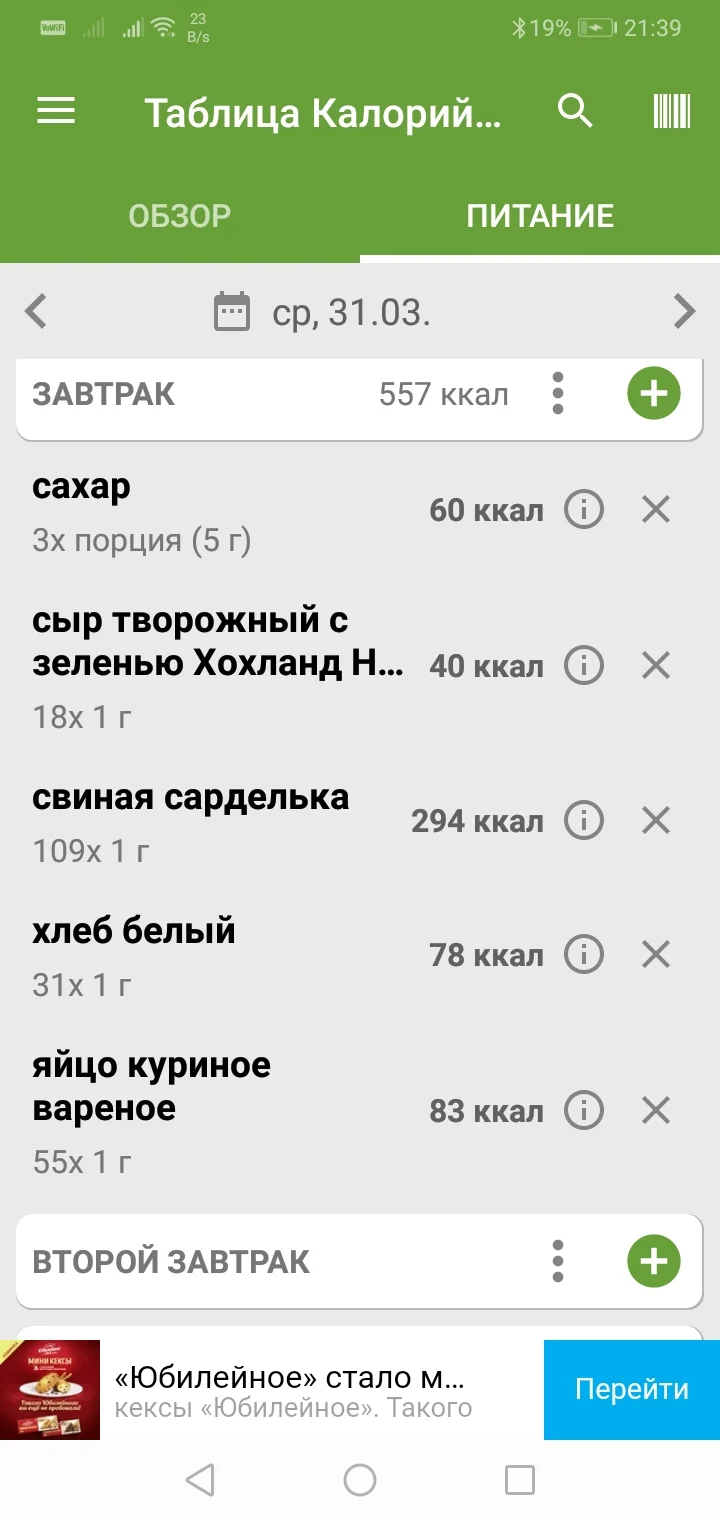Remove сахар from breakfast
720x1520 pixels.
pyautogui.click(x=655, y=510)
